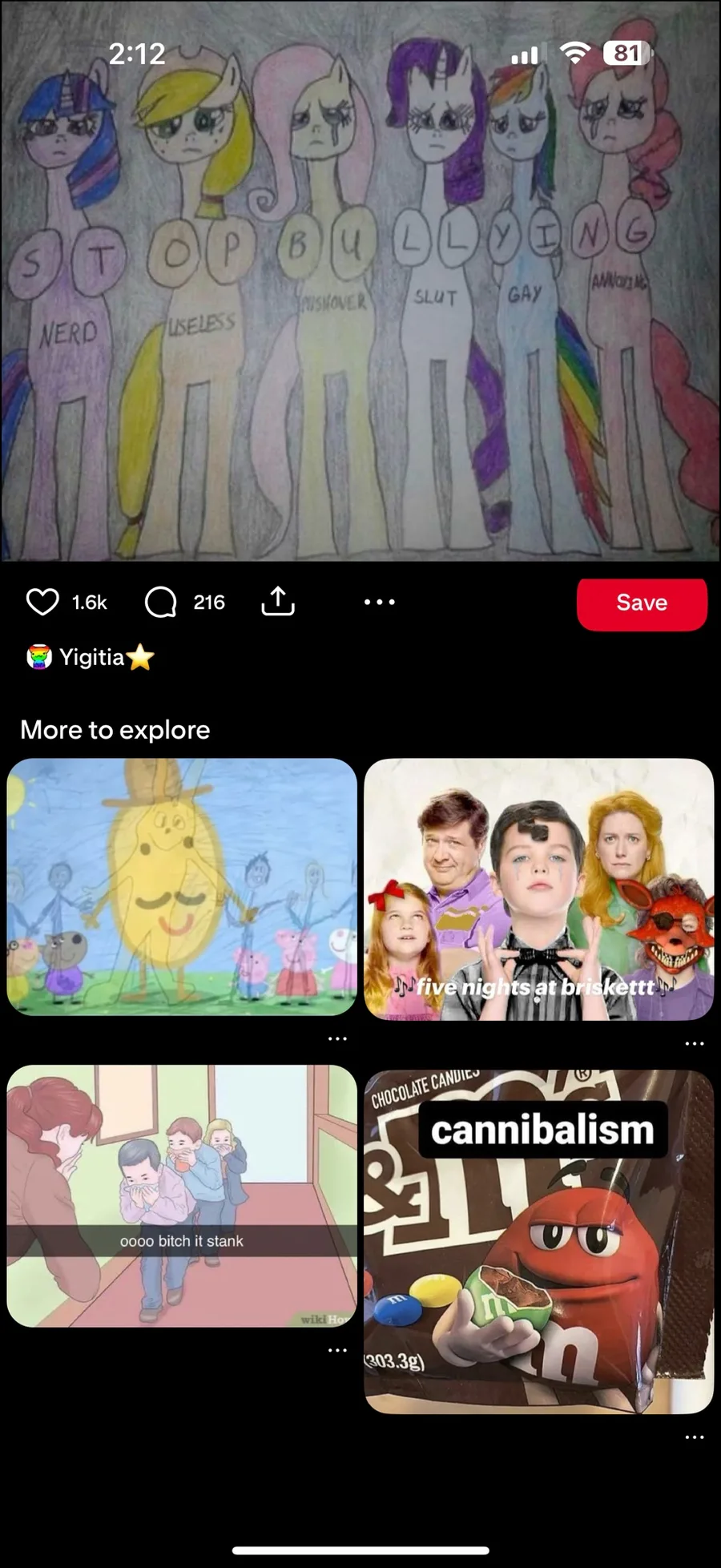Share this pin

tap(278, 601)
